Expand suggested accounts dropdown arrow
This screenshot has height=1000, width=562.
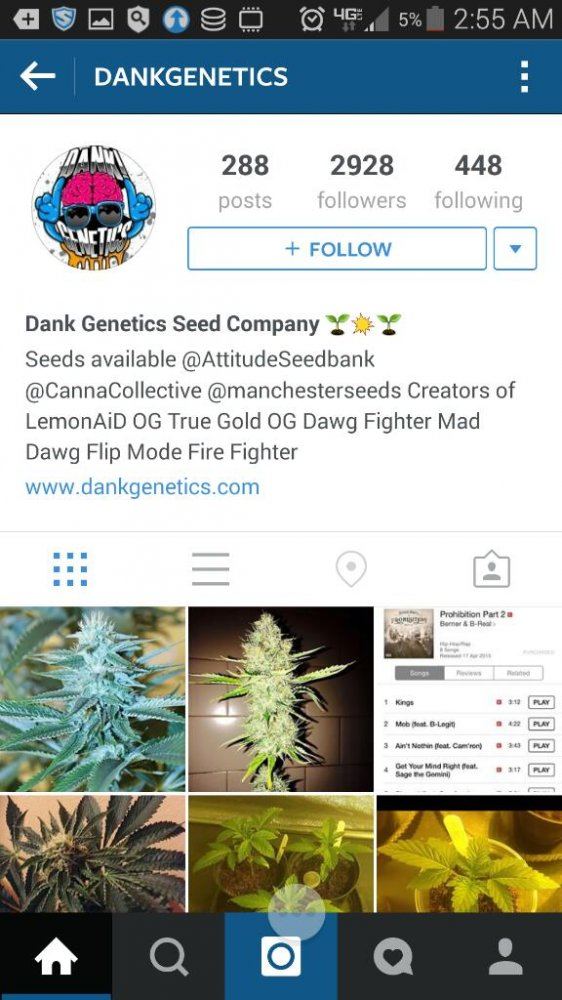pyautogui.click(x=515, y=249)
